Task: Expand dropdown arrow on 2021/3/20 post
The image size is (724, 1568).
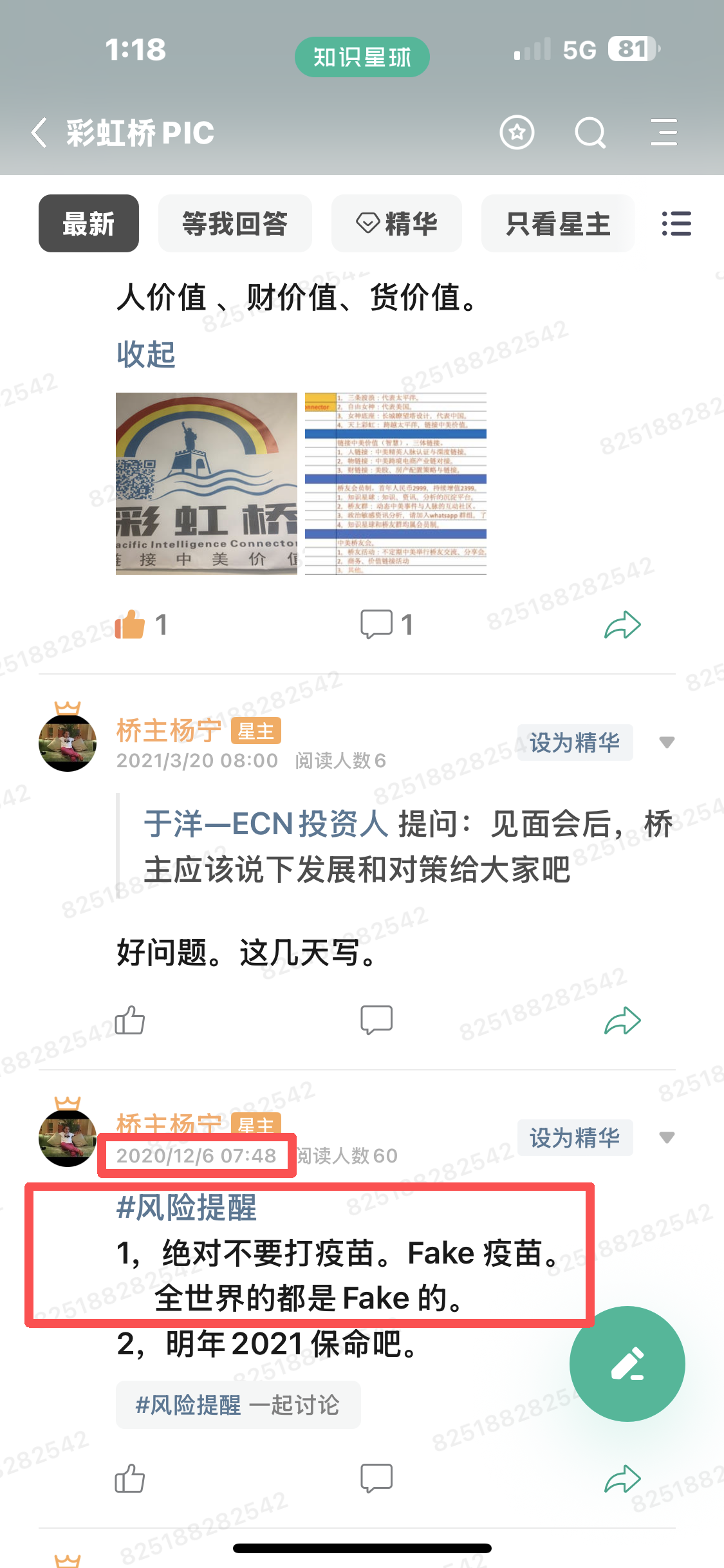Action: (x=667, y=743)
